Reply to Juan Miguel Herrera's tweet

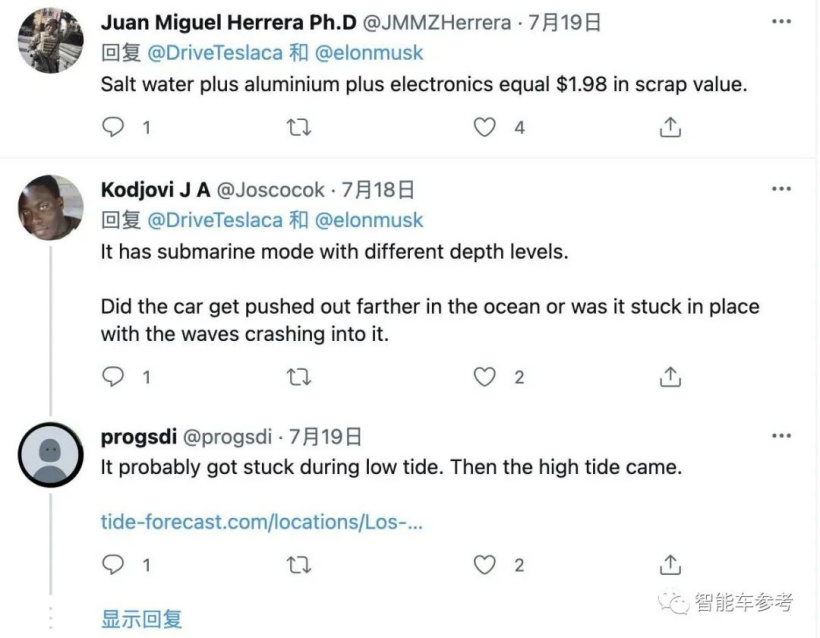point(114,127)
